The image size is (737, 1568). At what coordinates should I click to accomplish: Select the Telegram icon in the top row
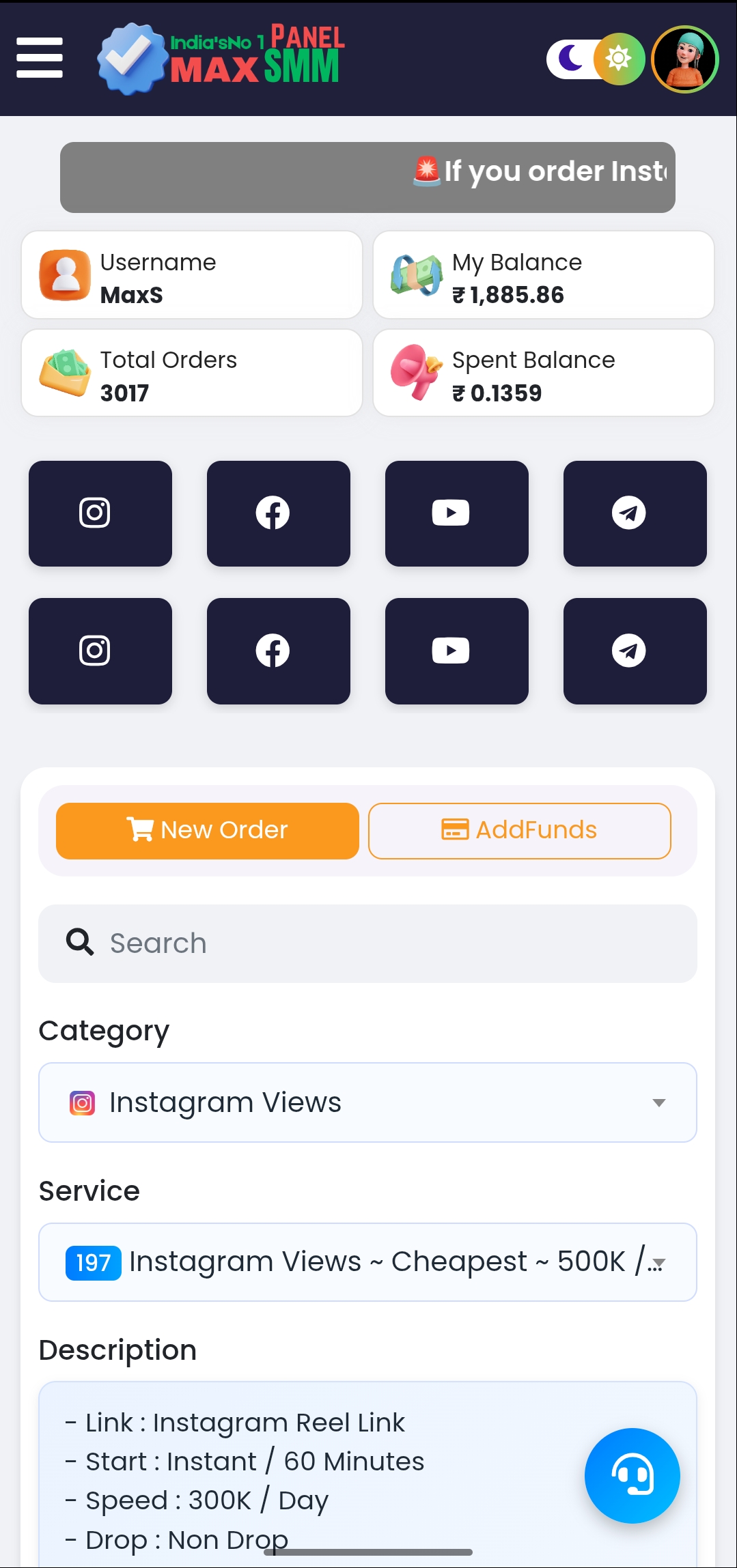point(634,513)
